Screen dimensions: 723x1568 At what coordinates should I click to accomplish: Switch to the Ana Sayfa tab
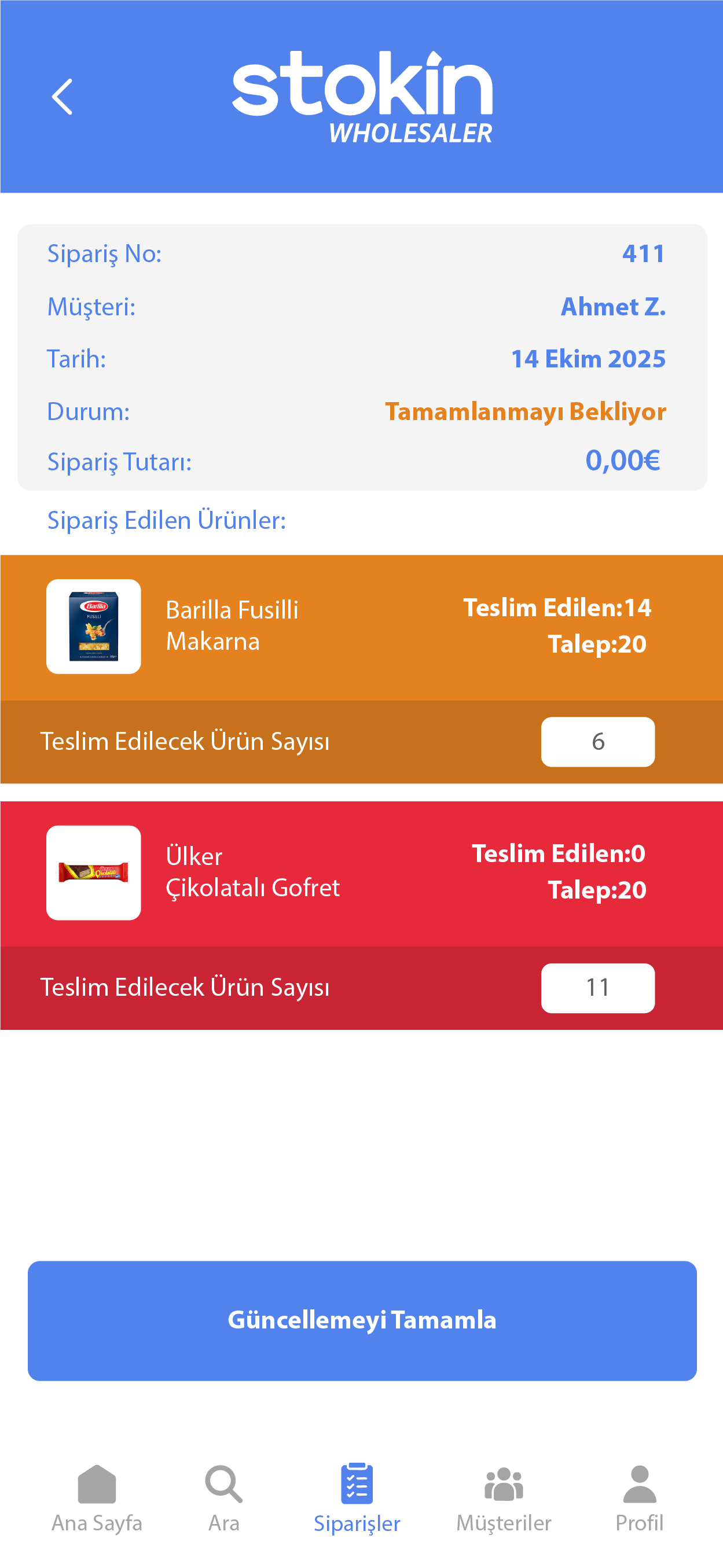97,1499
